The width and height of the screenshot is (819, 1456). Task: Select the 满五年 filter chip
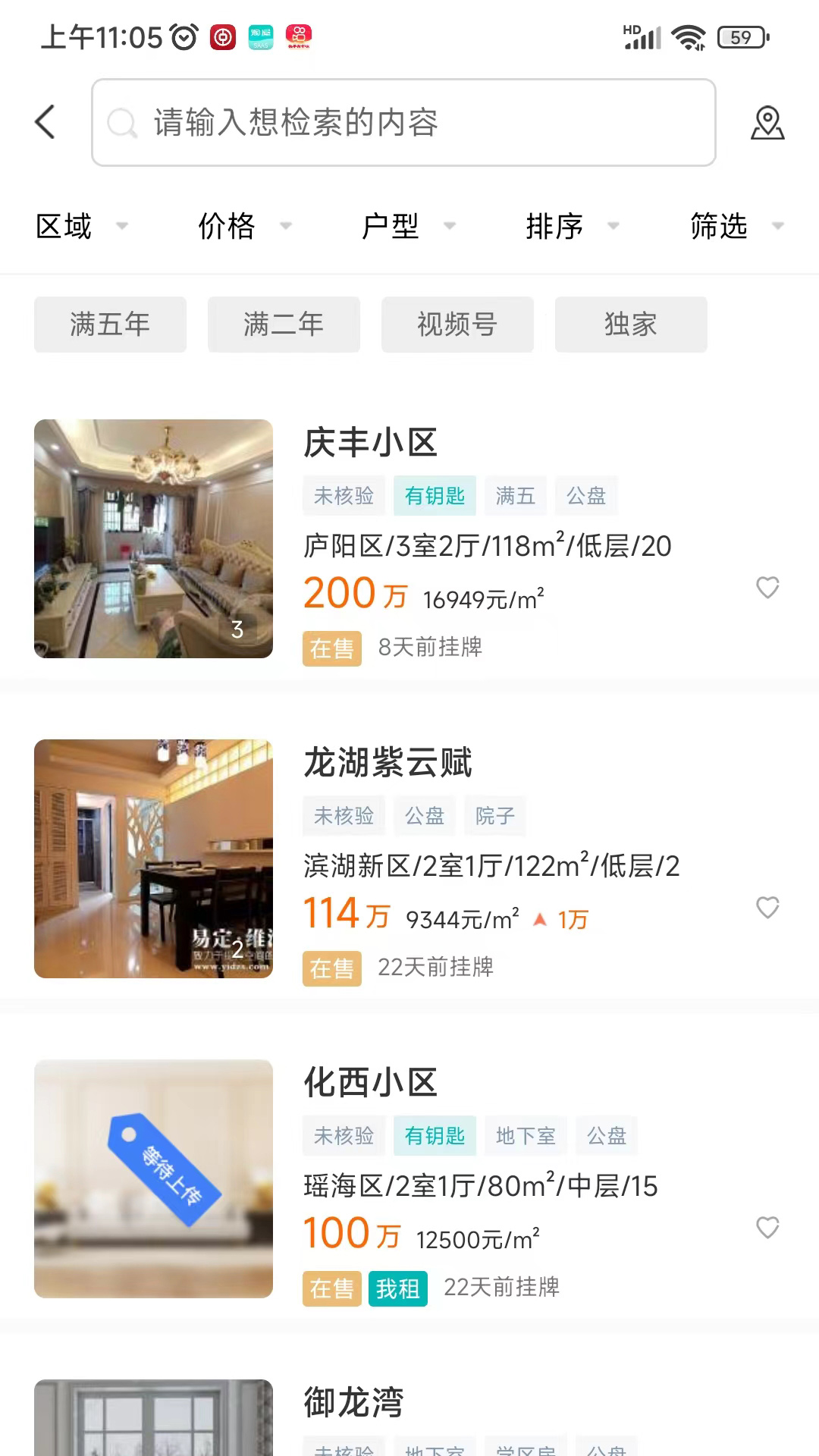(x=110, y=325)
